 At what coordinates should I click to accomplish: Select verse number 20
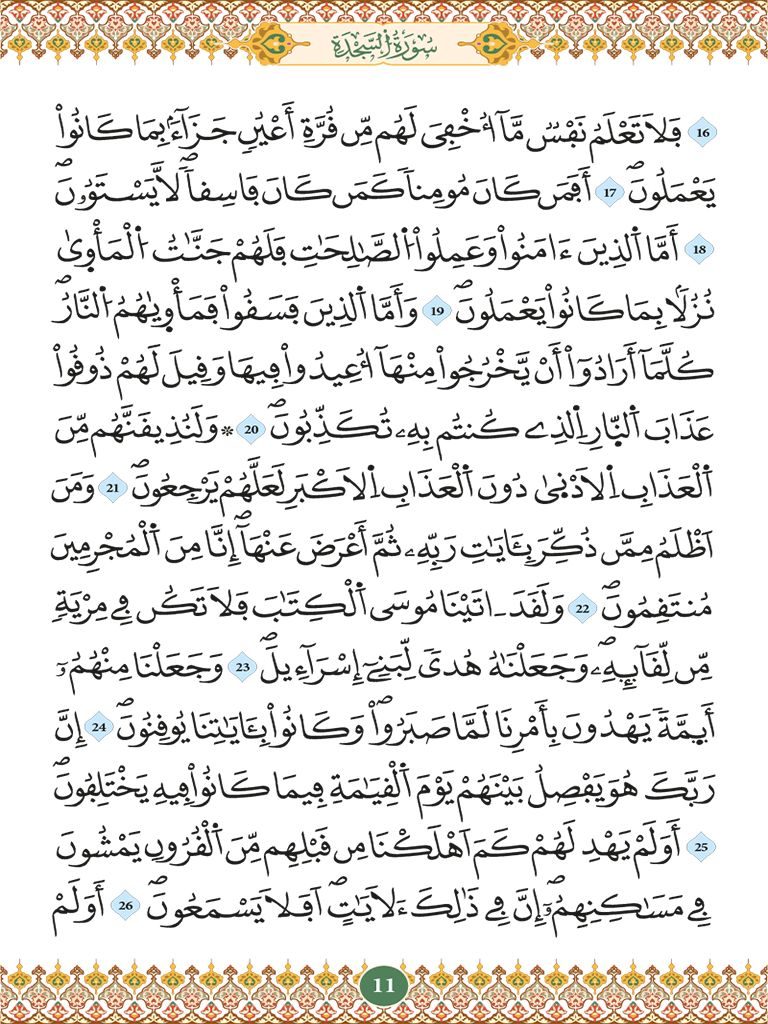(x=251, y=429)
